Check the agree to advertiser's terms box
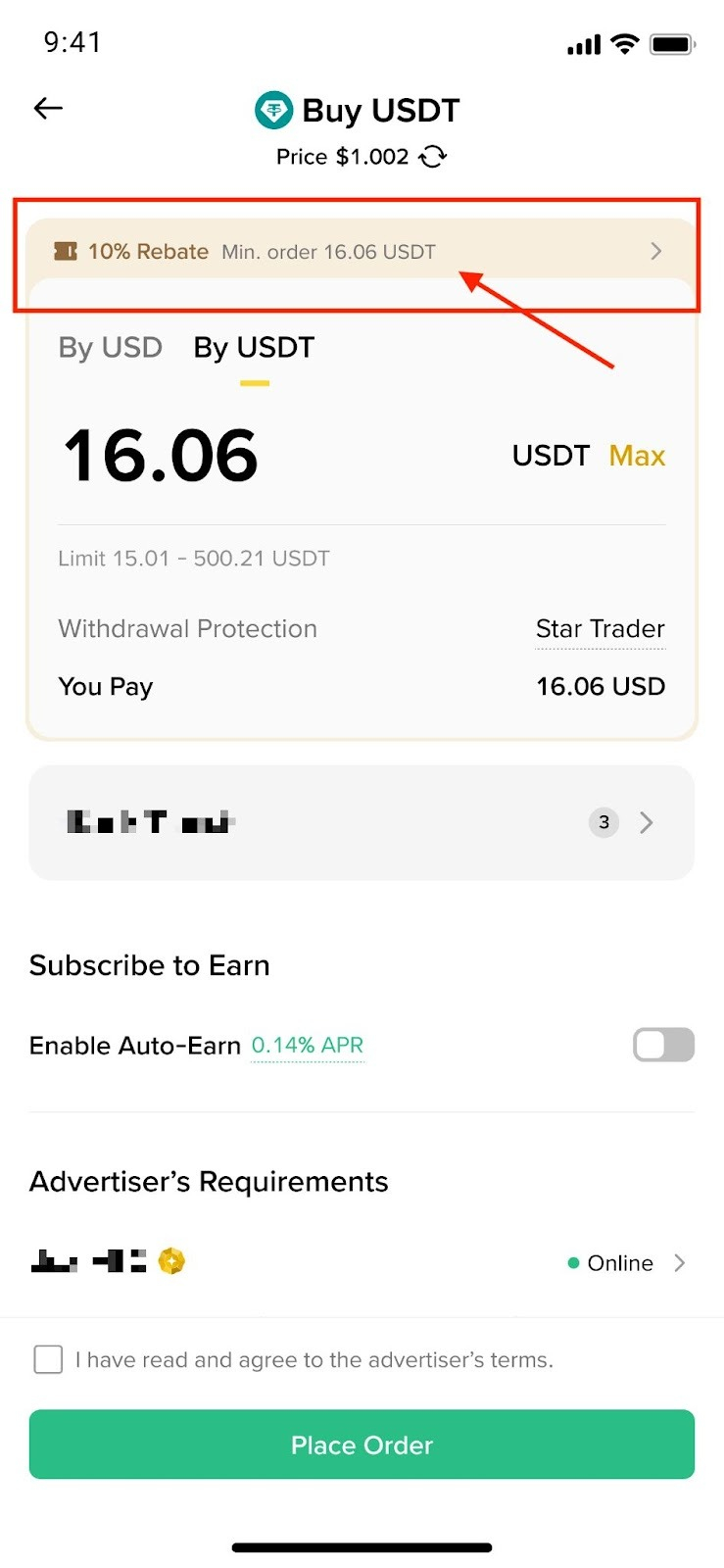This screenshot has height=1568, width=724. pos(48,1359)
